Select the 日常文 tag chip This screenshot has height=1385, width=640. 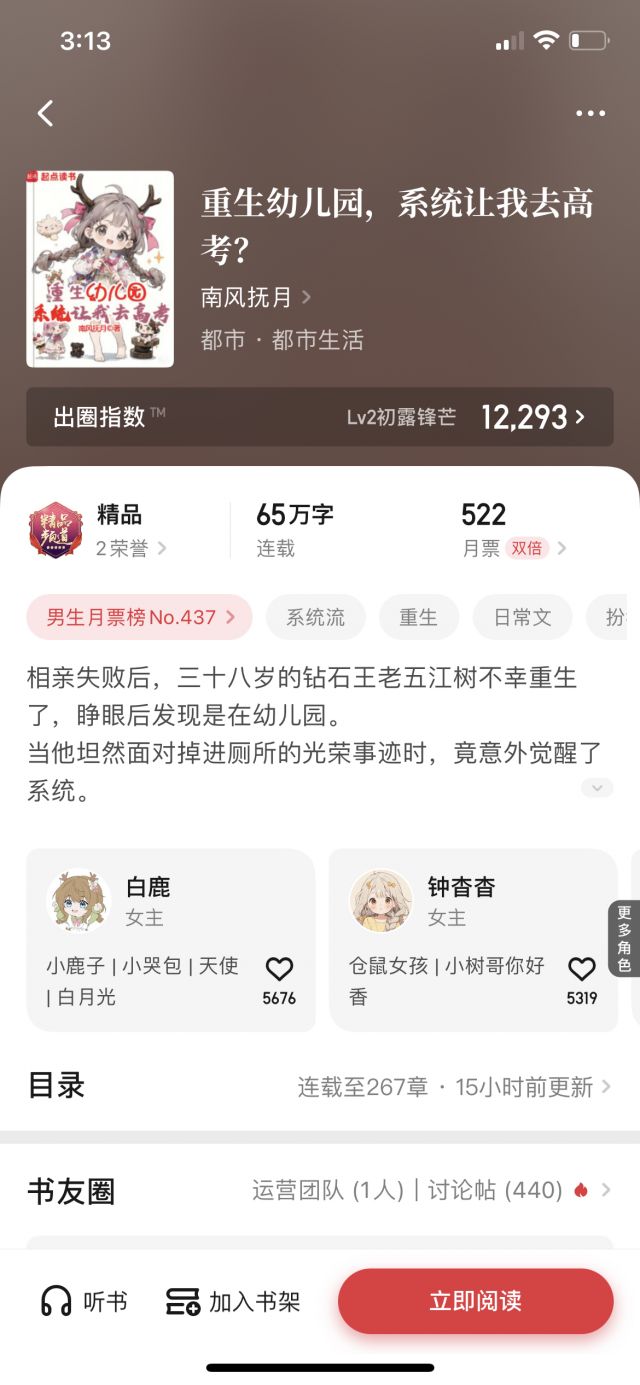point(522,617)
